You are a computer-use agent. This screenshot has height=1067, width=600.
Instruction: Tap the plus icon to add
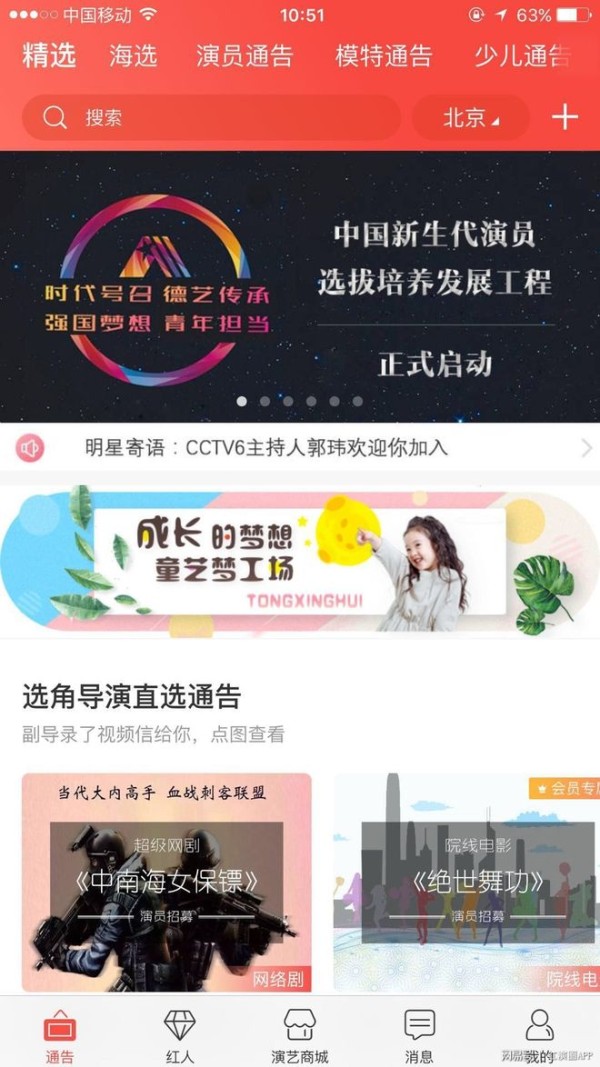565,117
